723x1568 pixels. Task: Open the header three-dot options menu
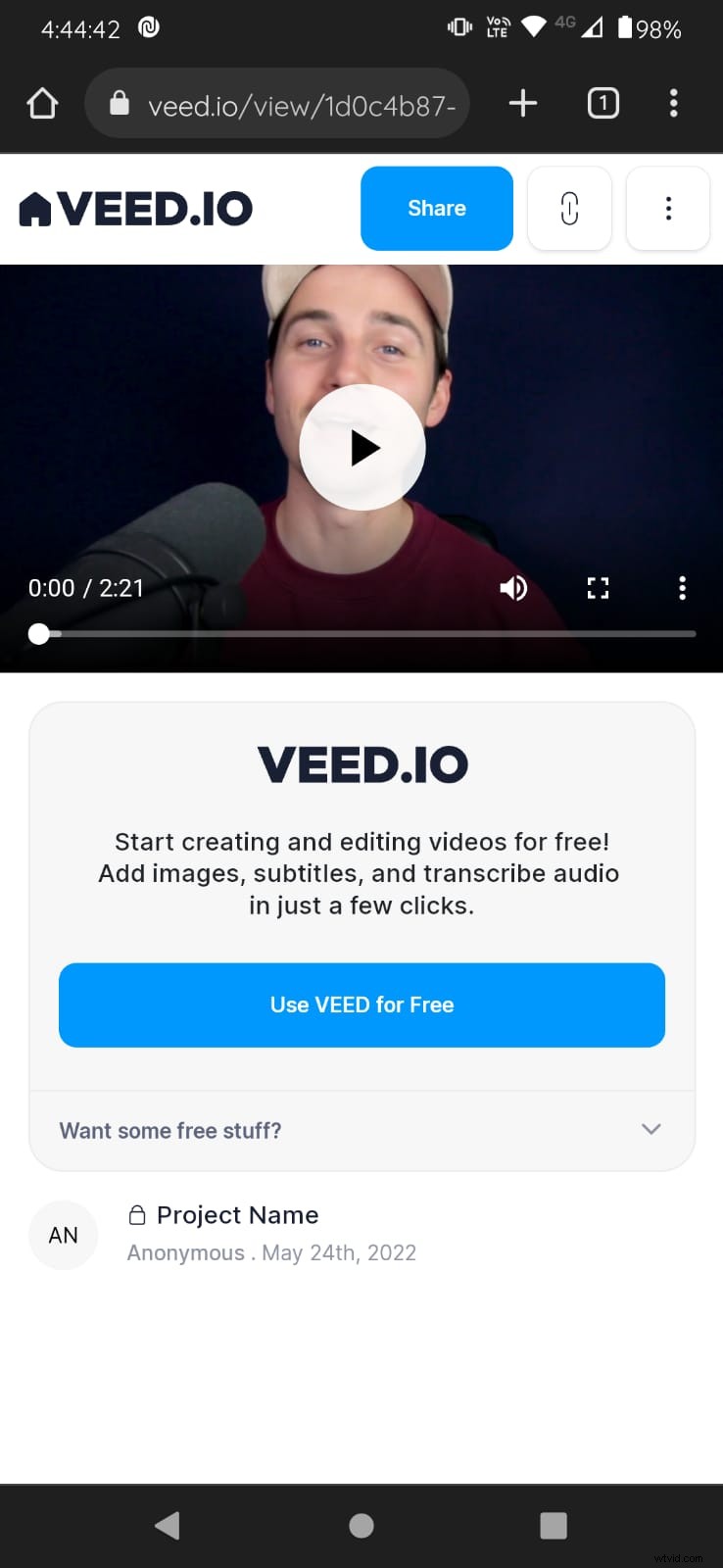click(667, 208)
